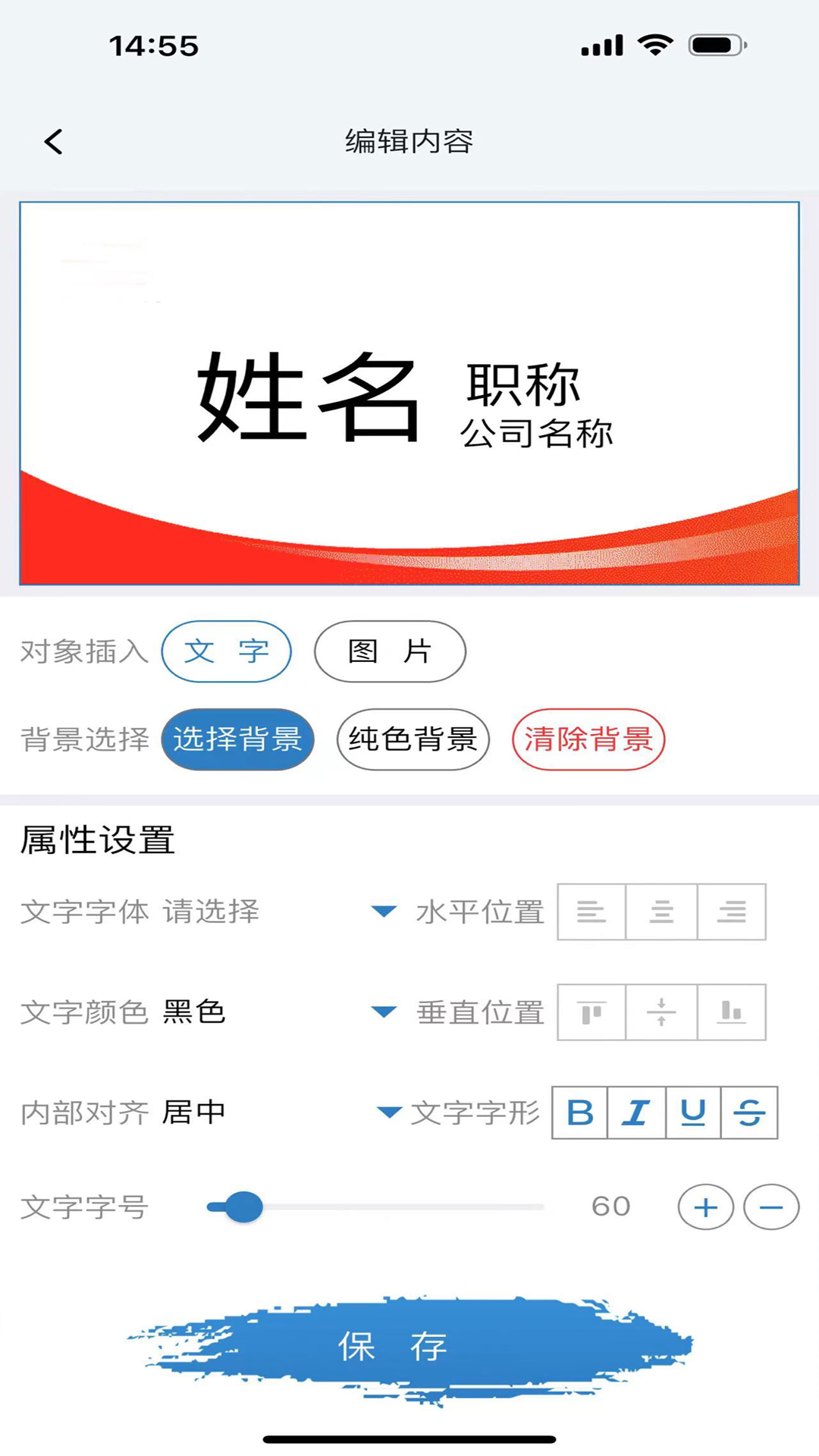Align text to the right horizontally
Viewport: 819px width, 1456px height.
[732, 912]
